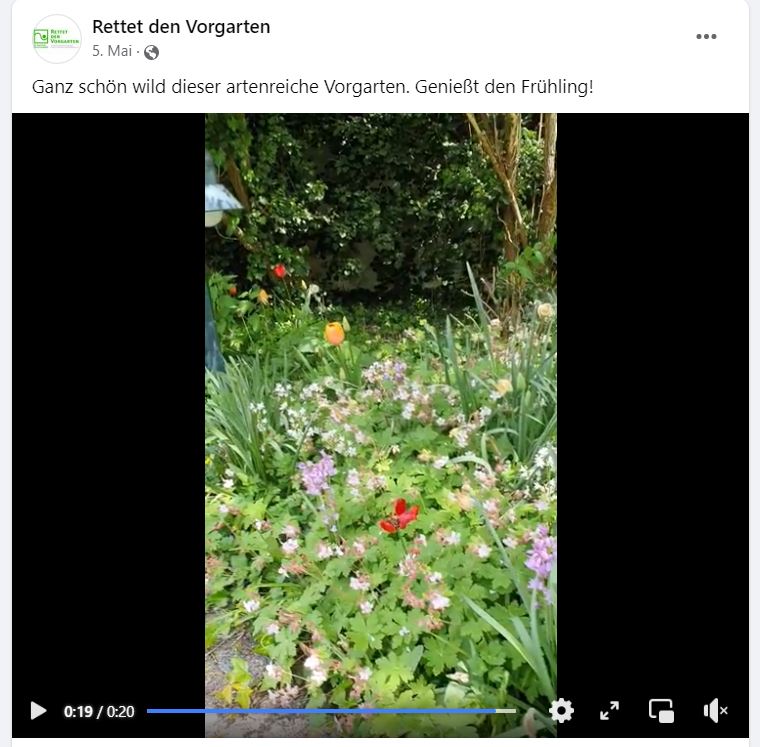The height and width of the screenshot is (747, 760).
Task: Seek on the video progress bar
Action: click(x=330, y=711)
